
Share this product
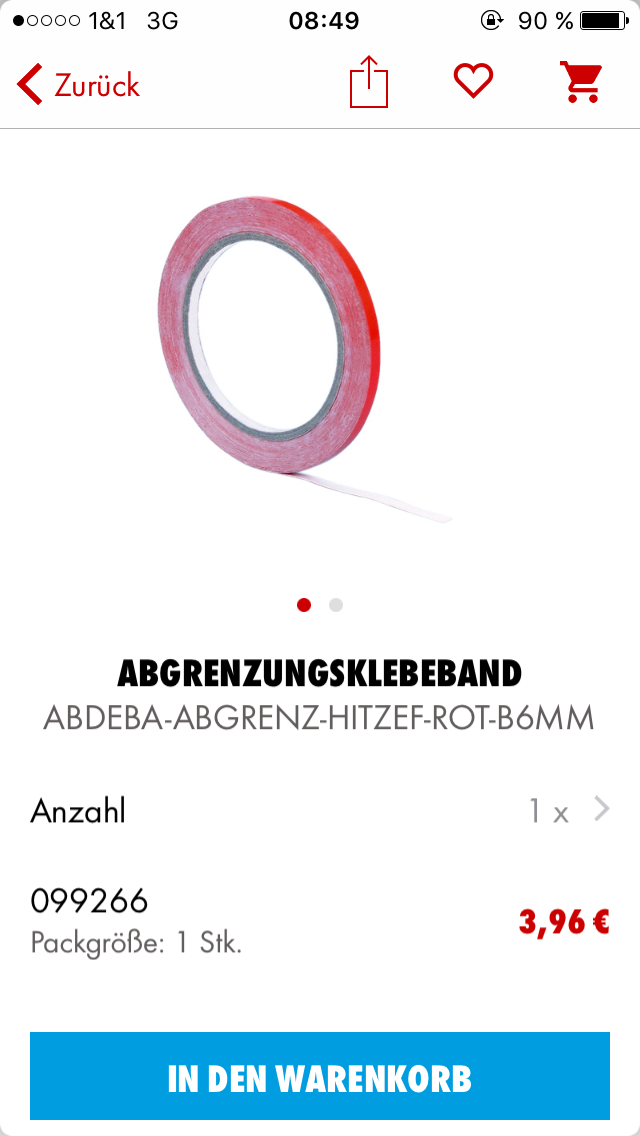(x=369, y=82)
